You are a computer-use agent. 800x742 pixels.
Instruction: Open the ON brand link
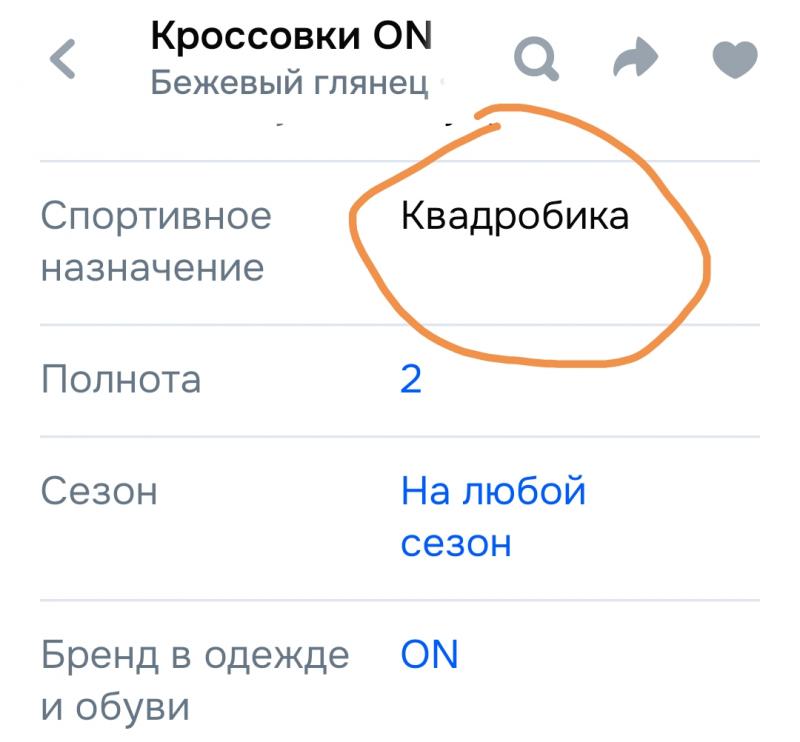coord(429,656)
